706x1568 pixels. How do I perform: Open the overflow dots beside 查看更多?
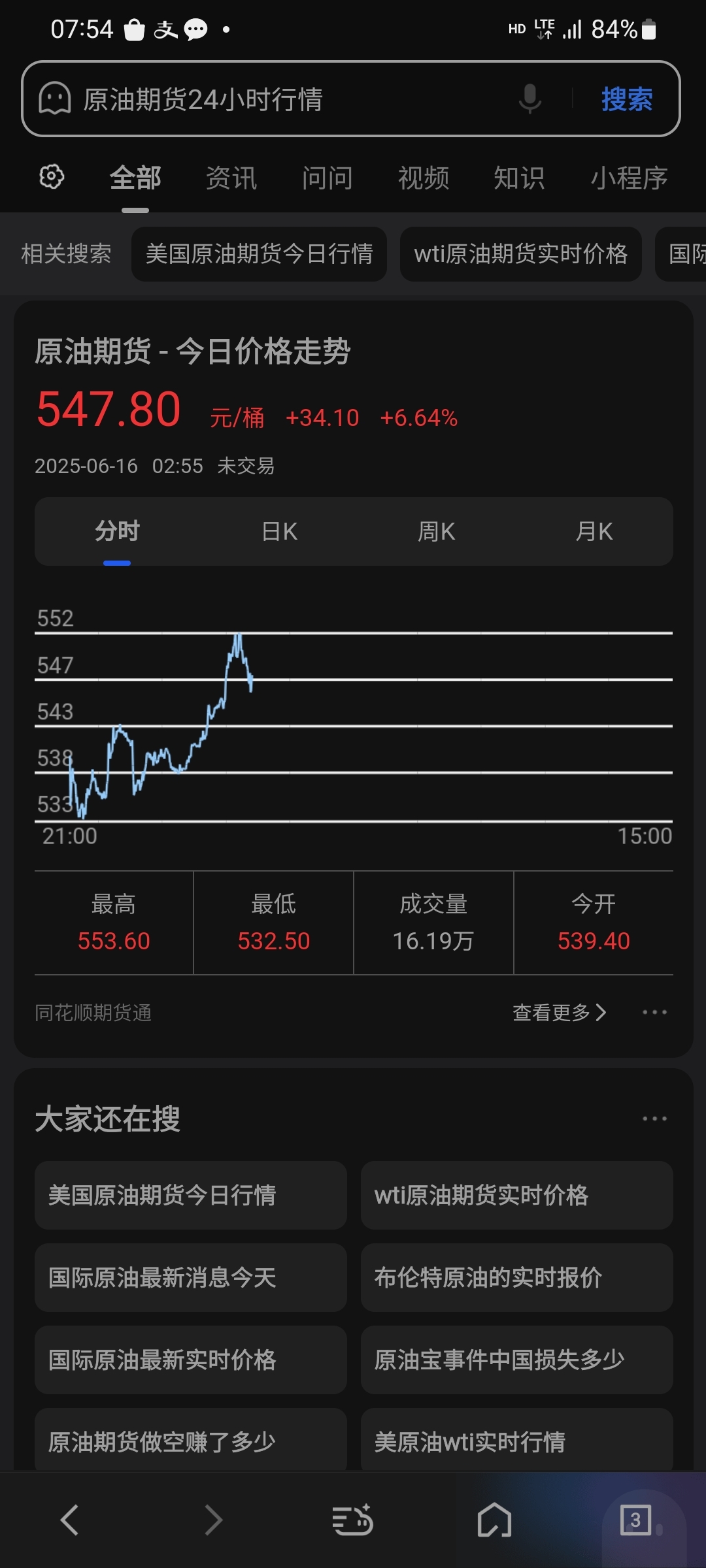tap(654, 1013)
